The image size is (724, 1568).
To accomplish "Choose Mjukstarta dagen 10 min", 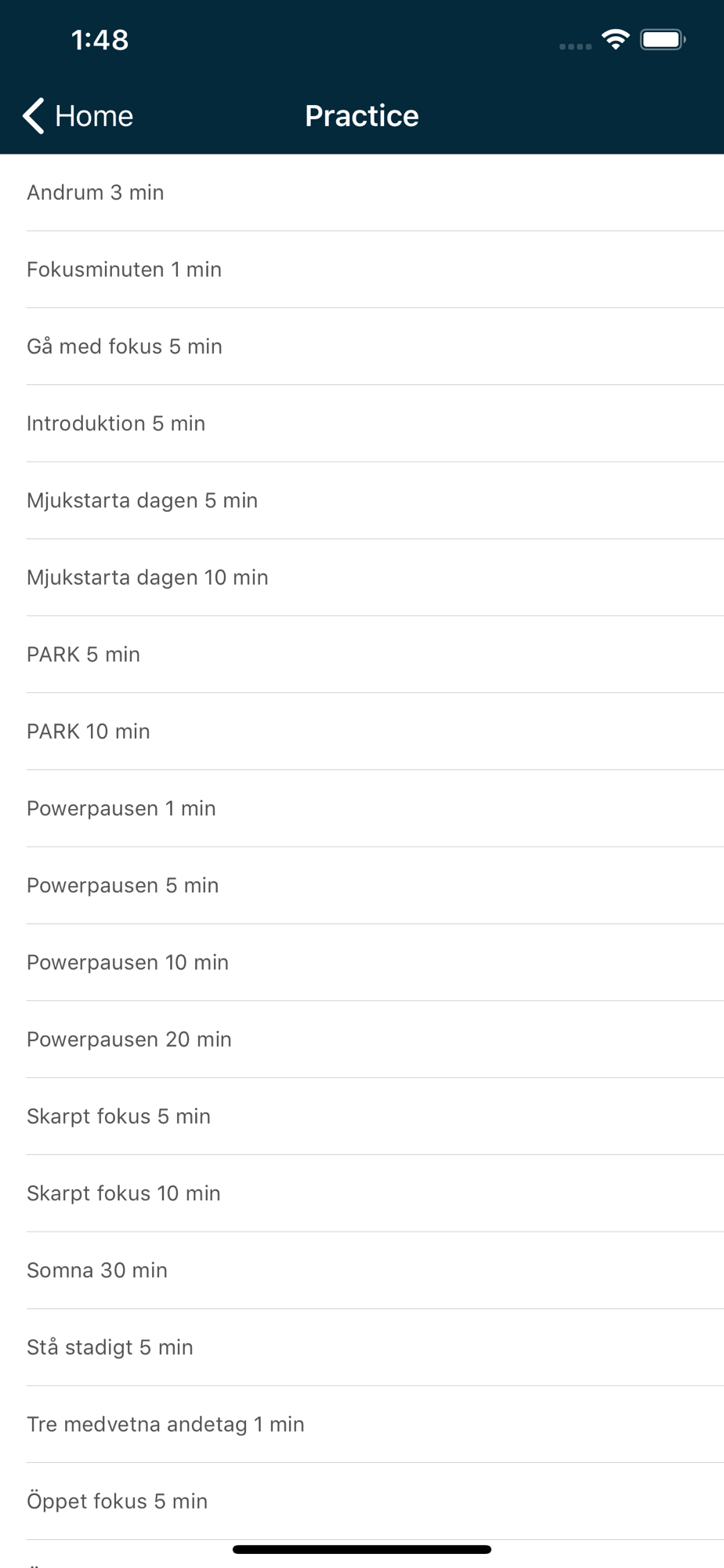I will pyautogui.click(x=362, y=577).
